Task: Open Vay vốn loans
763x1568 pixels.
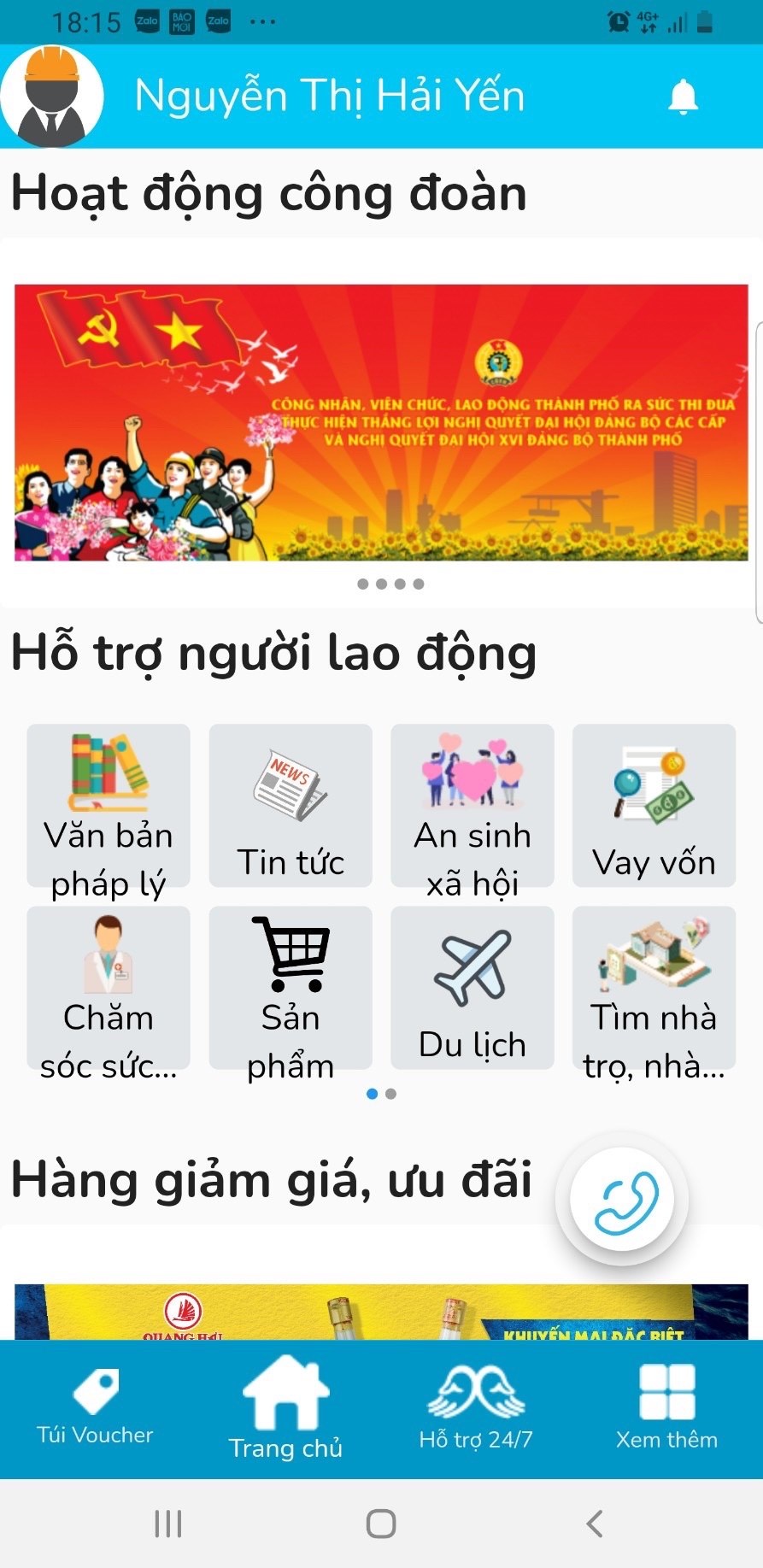Action: 654,806
